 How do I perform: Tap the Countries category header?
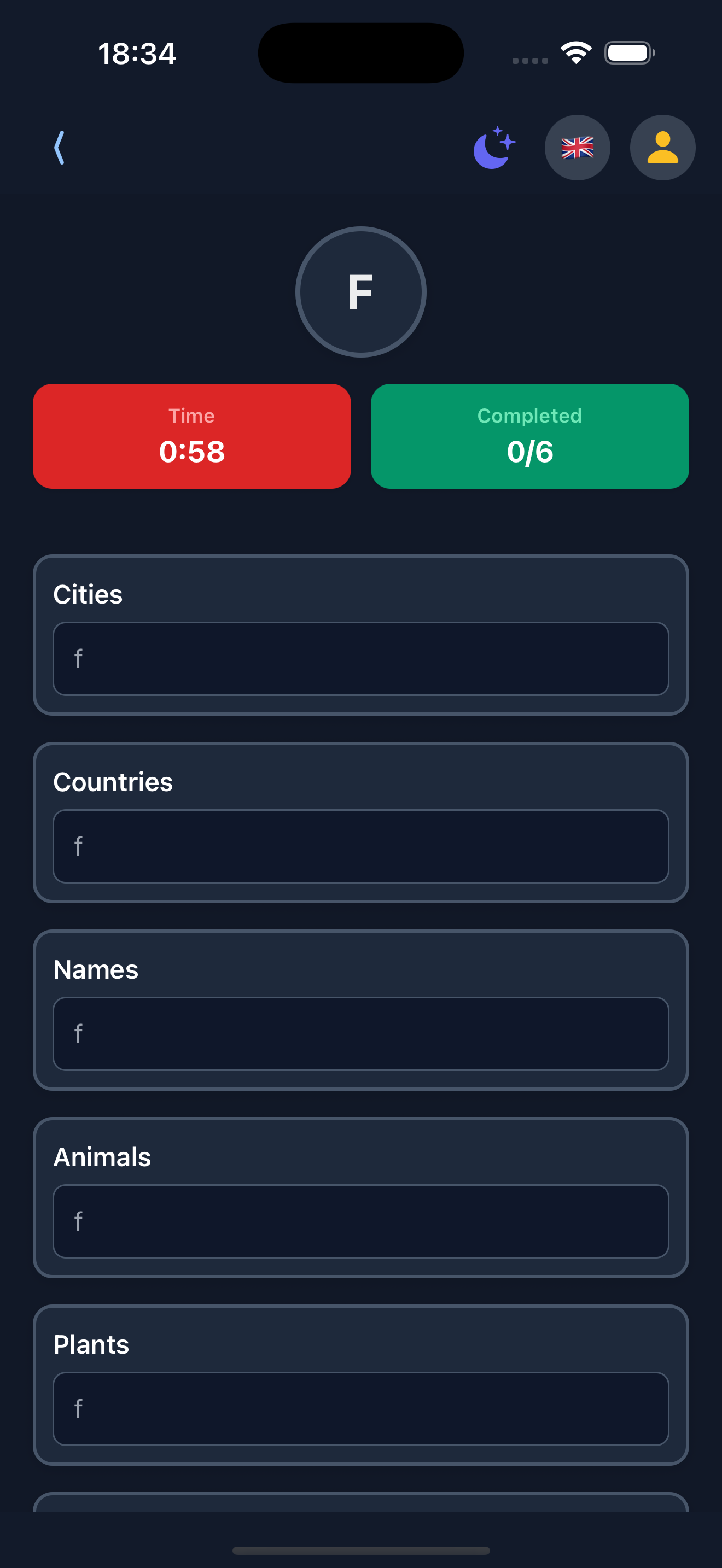pyautogui.click(x=113, y=782)
